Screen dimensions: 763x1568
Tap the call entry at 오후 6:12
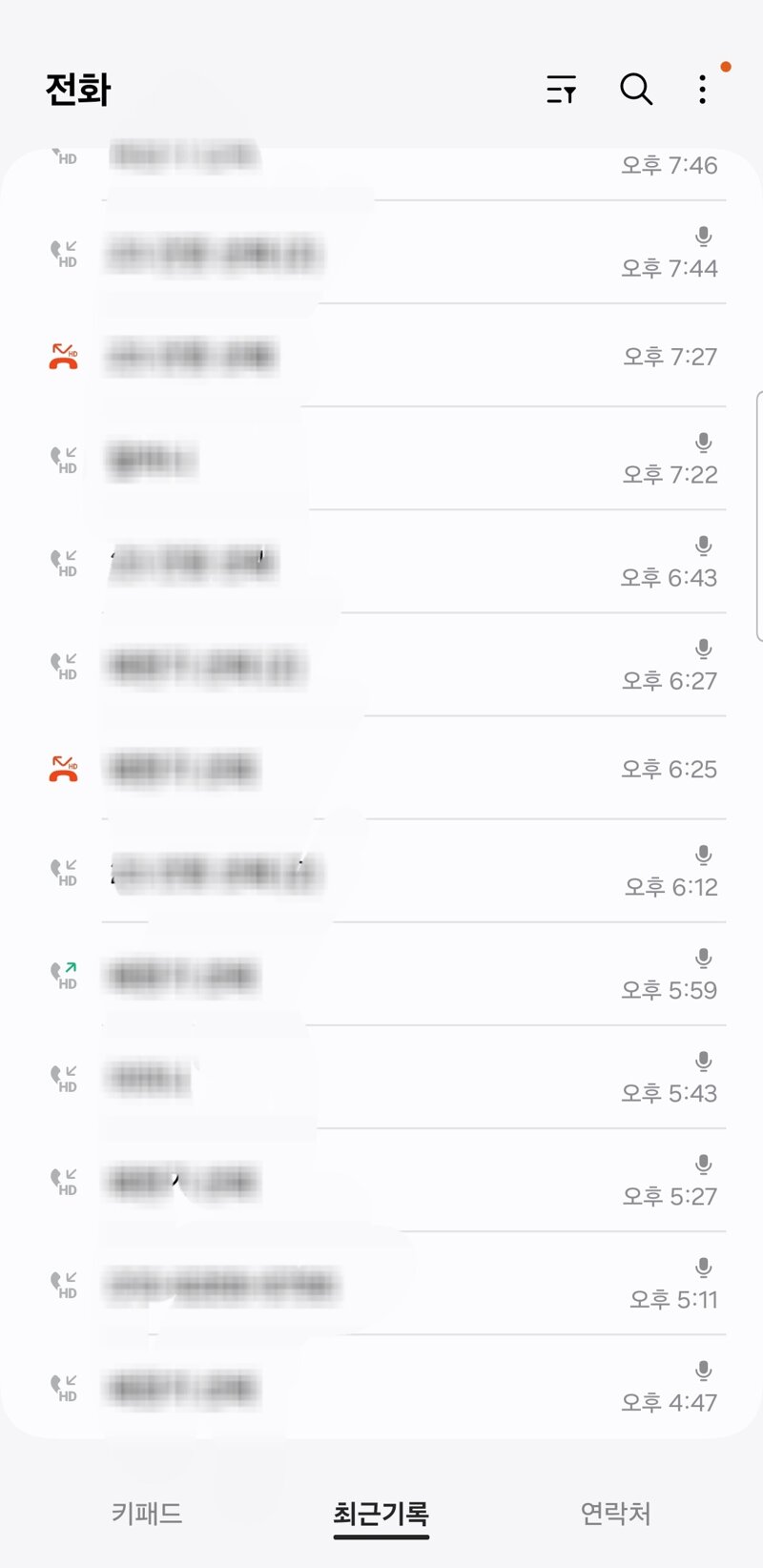pyautogui.click(x=381, y=871)
